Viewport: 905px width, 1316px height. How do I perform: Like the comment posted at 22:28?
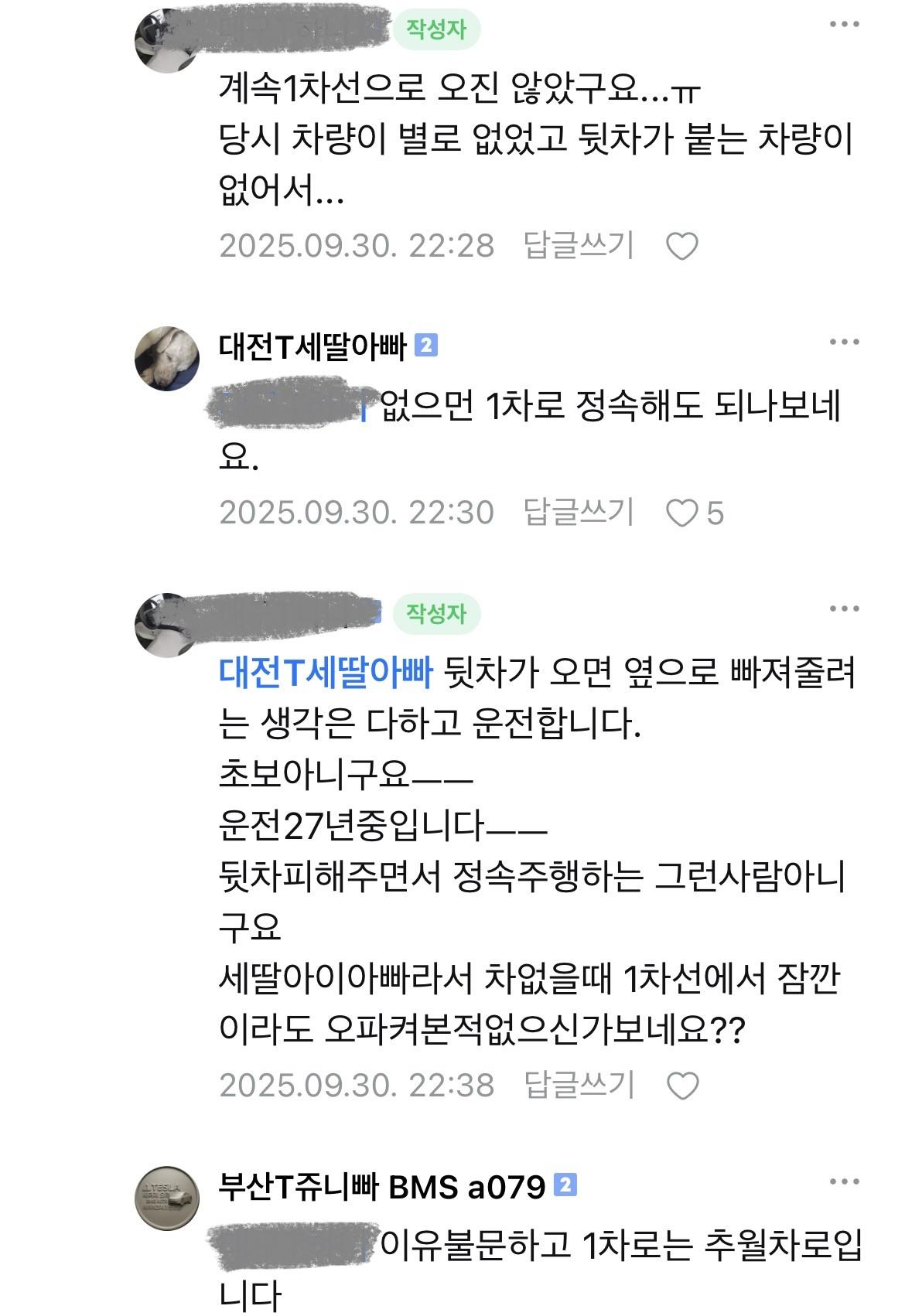click(x=682, y=247)
